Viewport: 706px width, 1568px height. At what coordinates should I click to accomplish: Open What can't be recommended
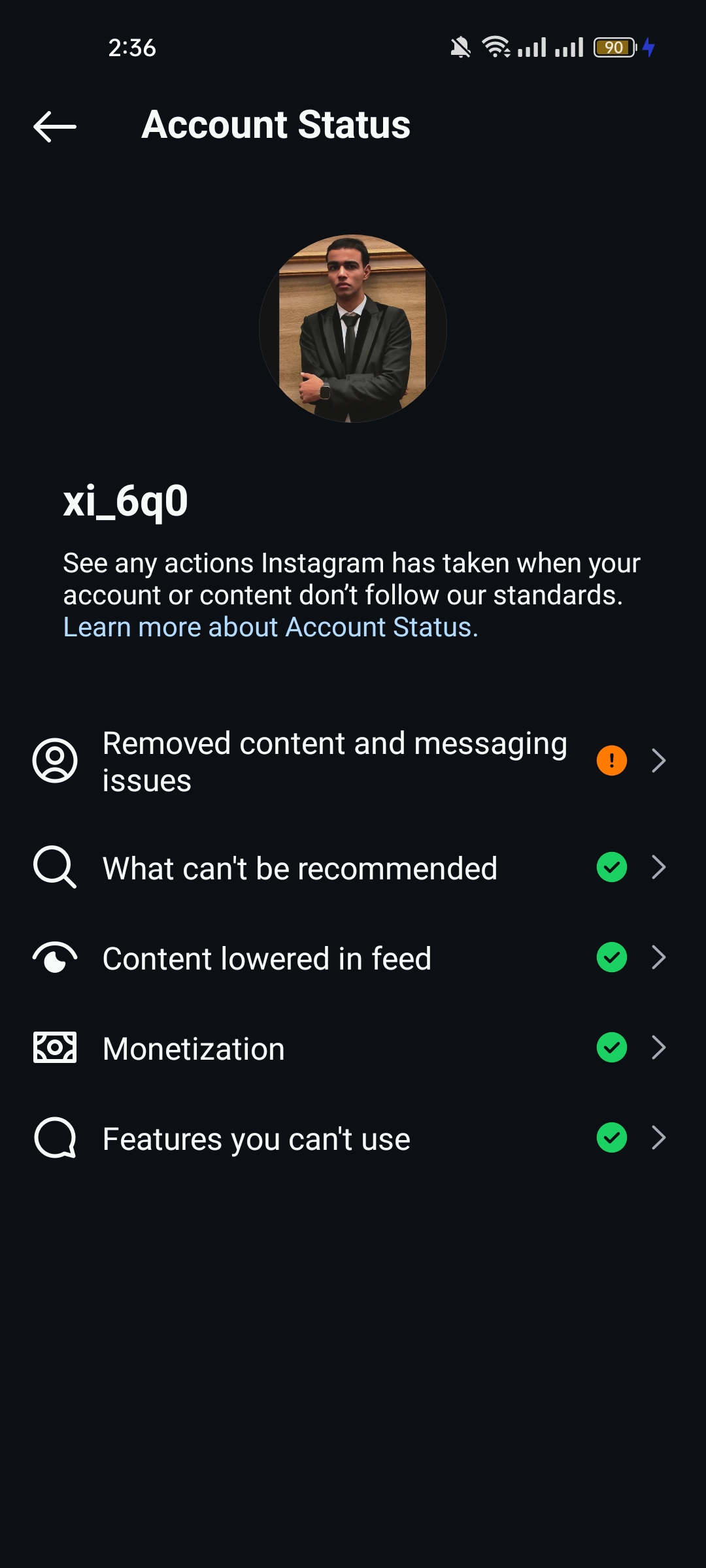coord(353,868)
